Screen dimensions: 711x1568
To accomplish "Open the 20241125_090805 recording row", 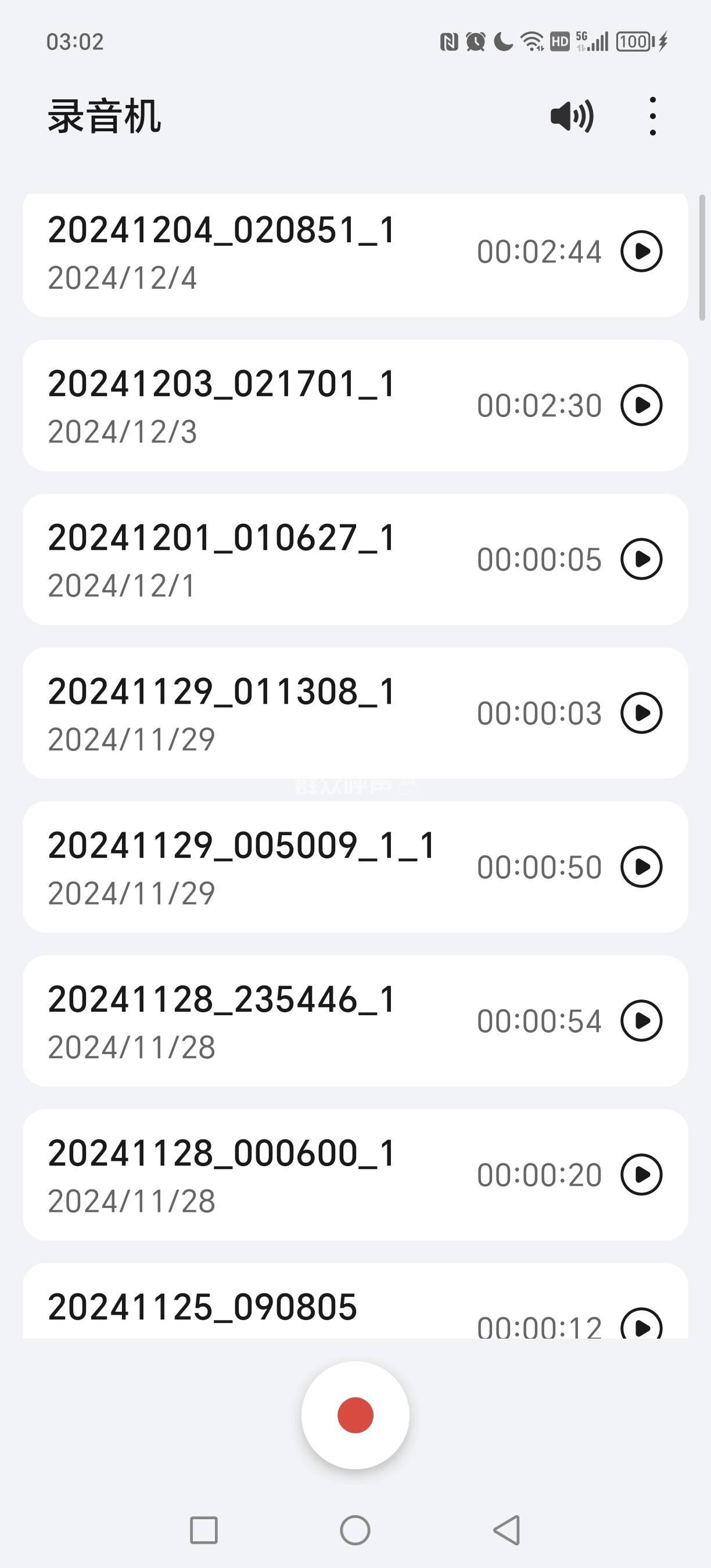I will tap(243, 1307).
